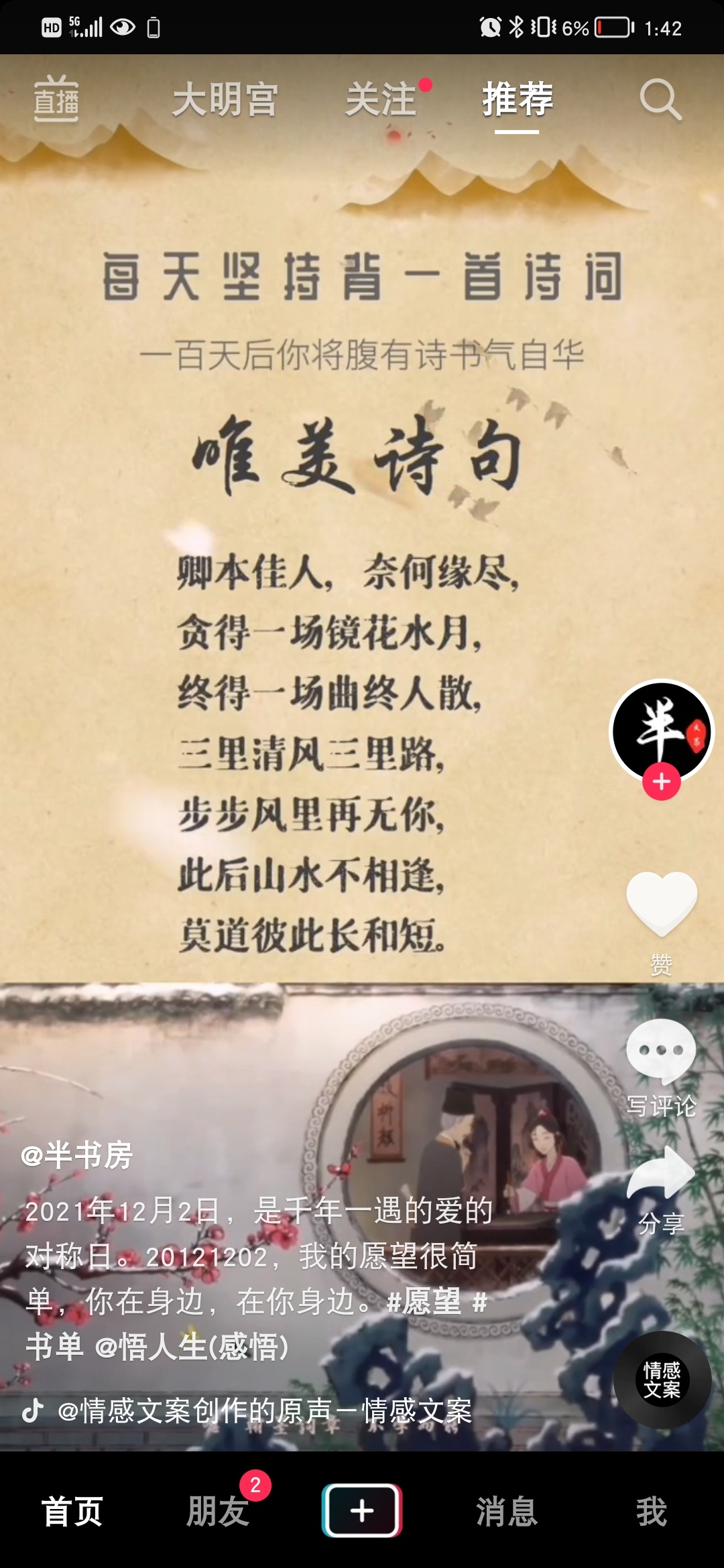Go to the 首页 tab
This screenshot has height=1568, width=724.
[x=72, y=1512]
